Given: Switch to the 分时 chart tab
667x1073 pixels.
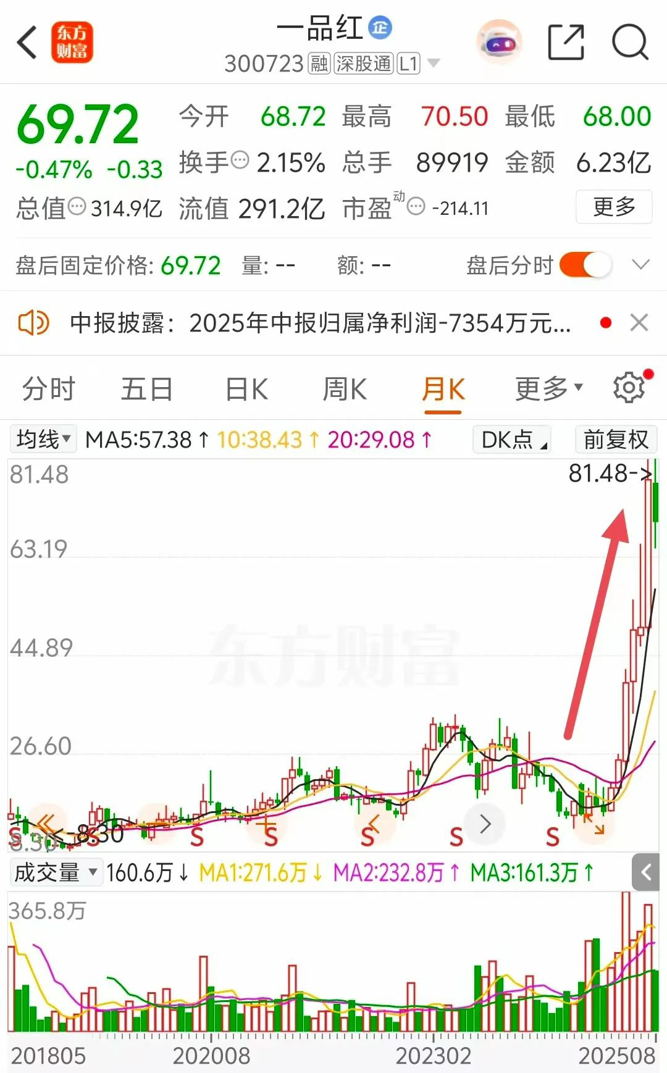Looking at the screenshot, I should [48, 388].
